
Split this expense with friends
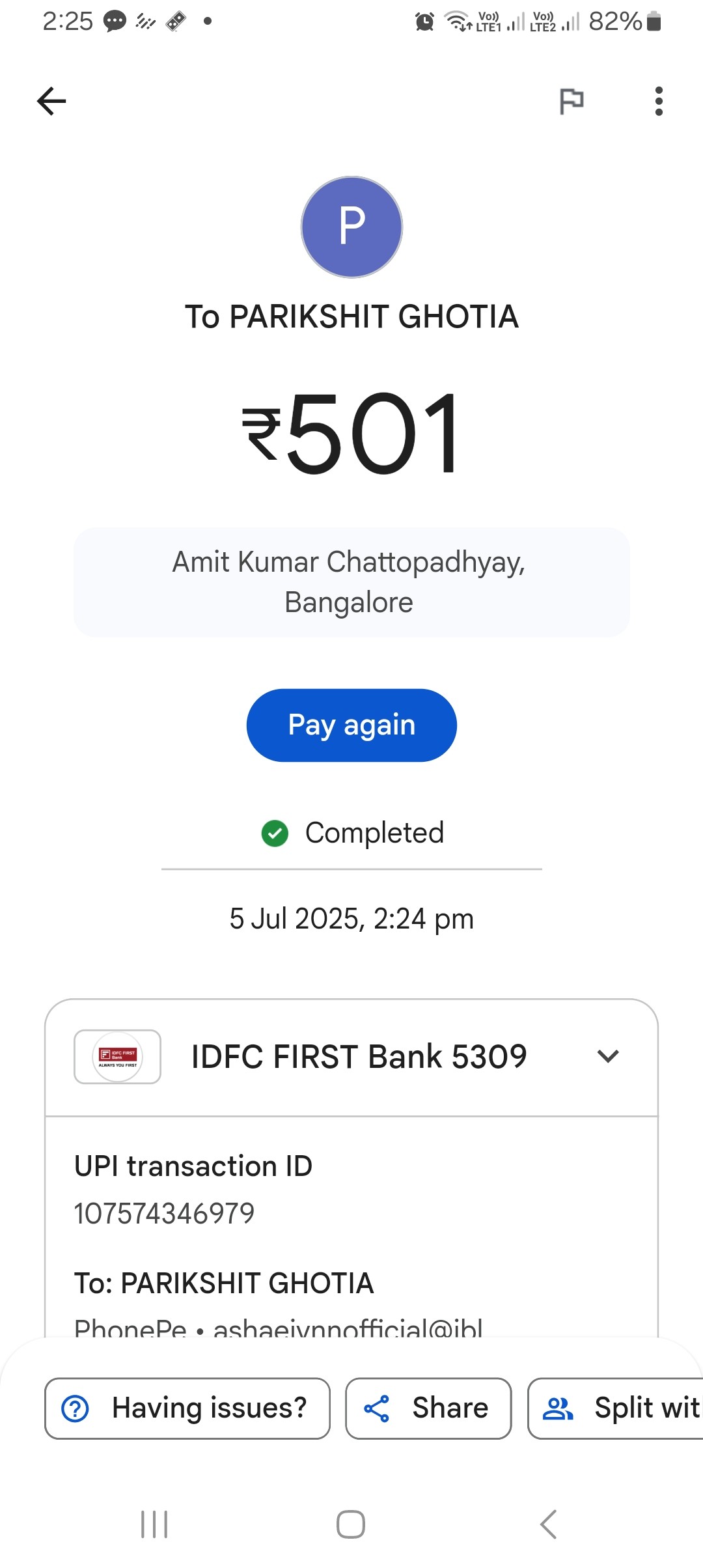[616, 1408]
